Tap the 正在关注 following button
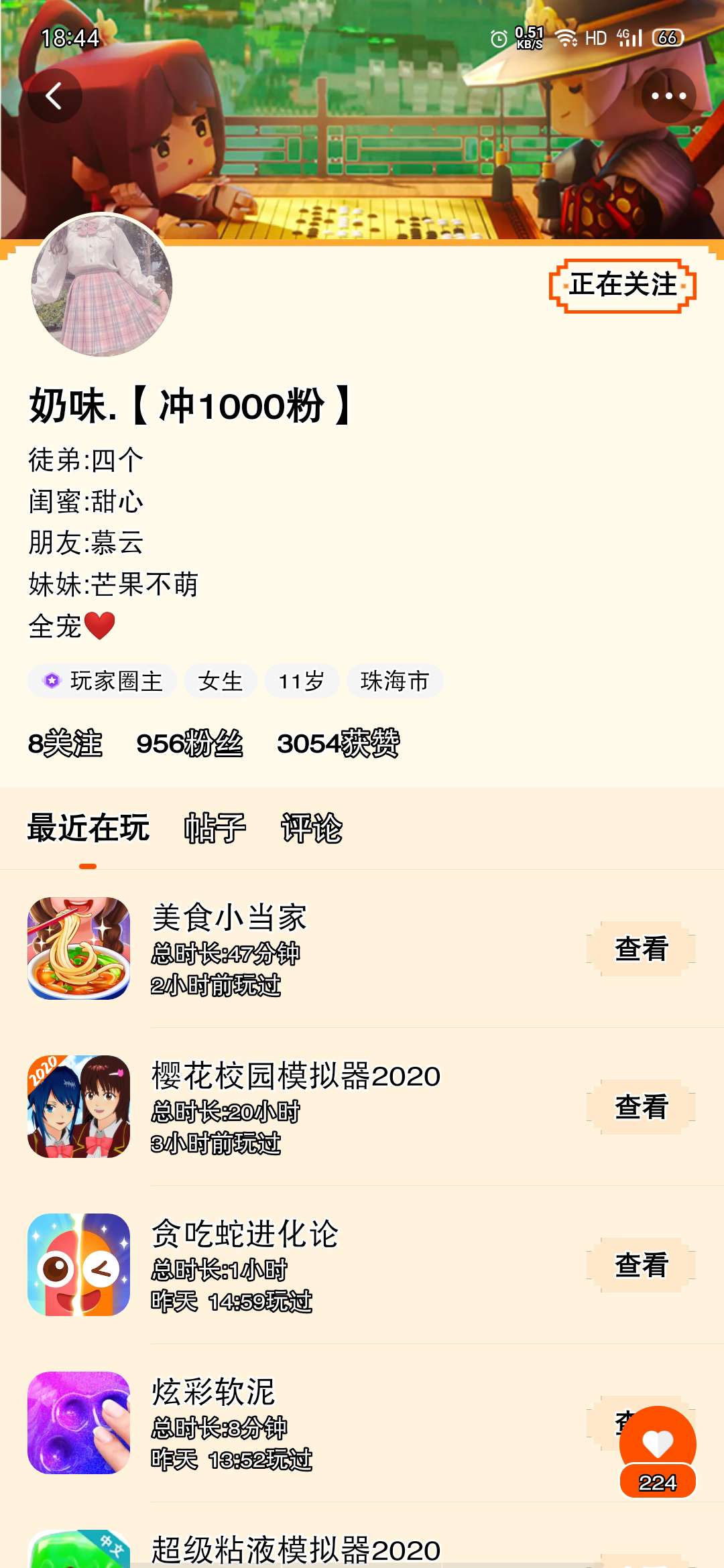The height and width of the screenshot is (1568, 724). pyautogui.click(x=623, y=285)
